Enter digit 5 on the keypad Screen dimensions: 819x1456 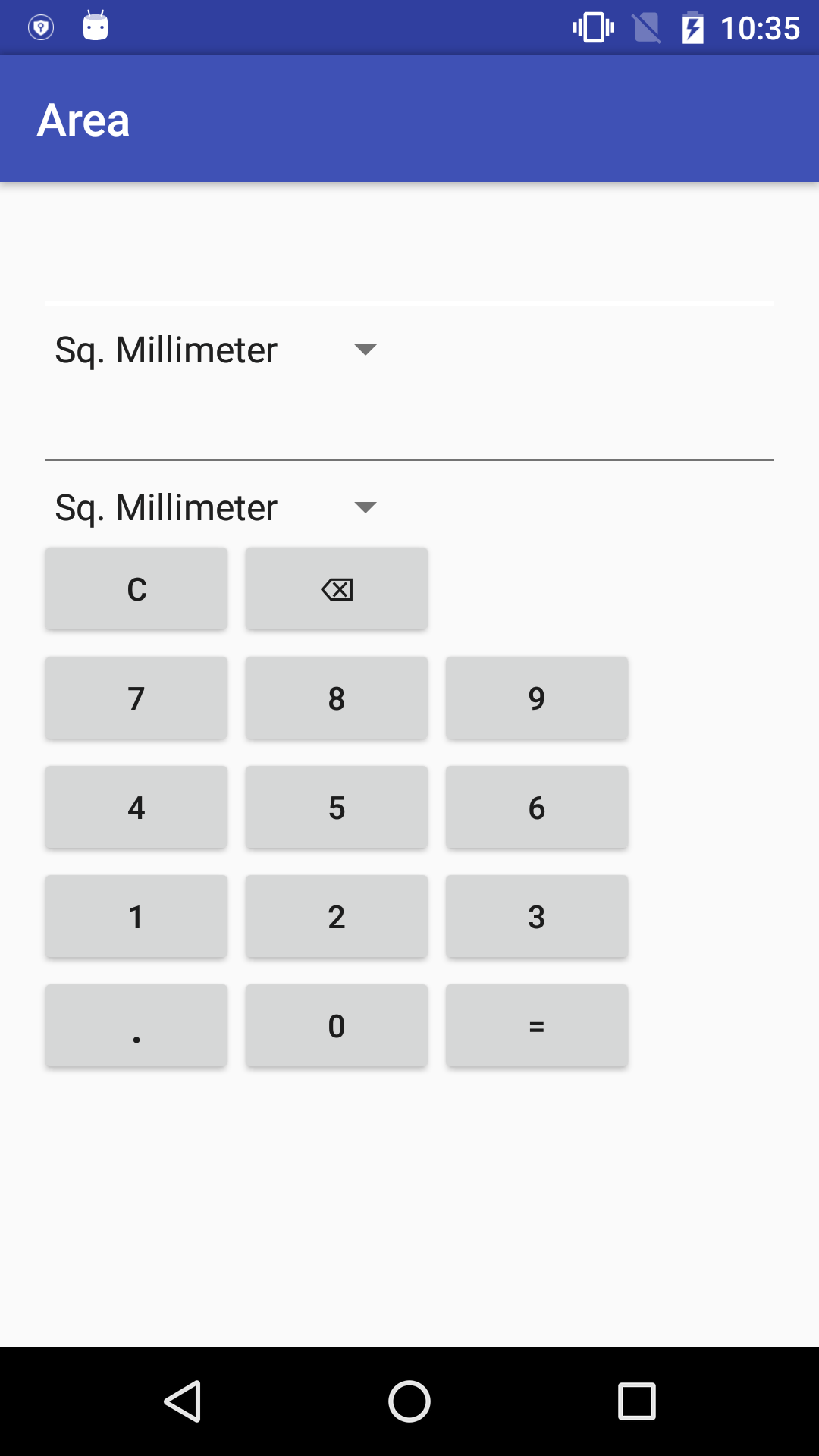pyautogui.click(x=337, y=808)
